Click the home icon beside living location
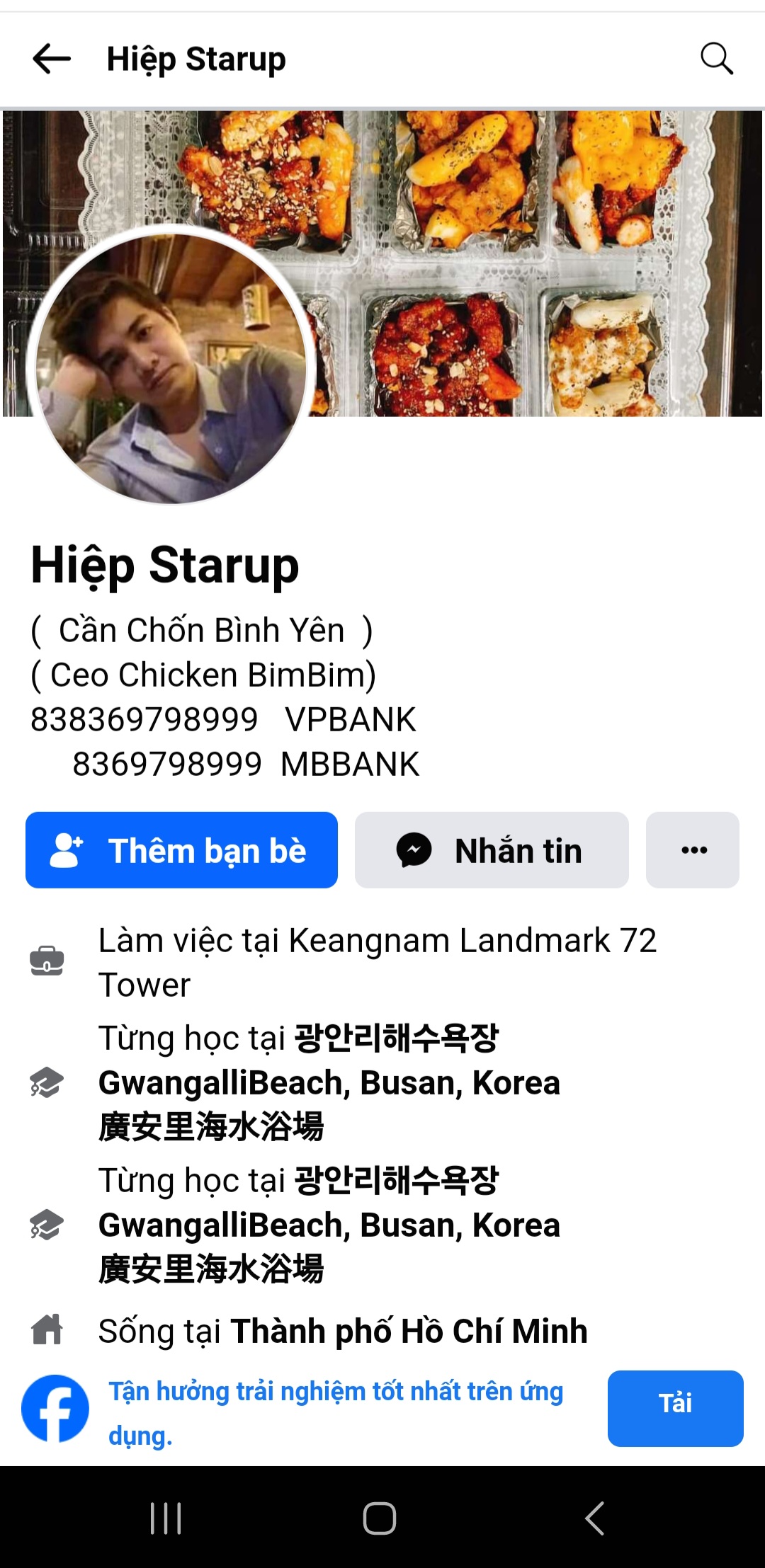 pyautogui.click(x=45, y=1329)
